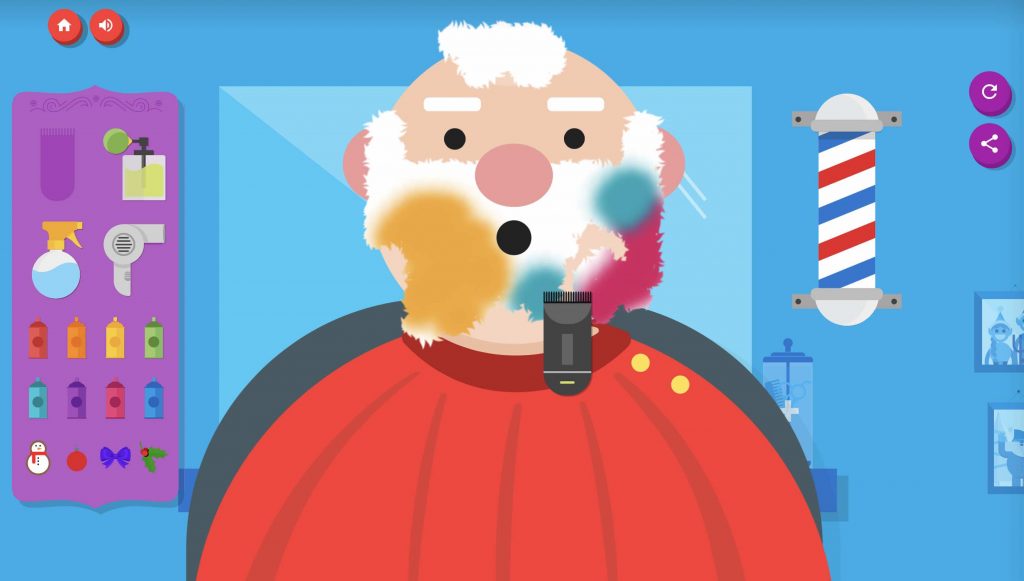
Task: Select the purple hair clipper tool
Action: (57, 164)
